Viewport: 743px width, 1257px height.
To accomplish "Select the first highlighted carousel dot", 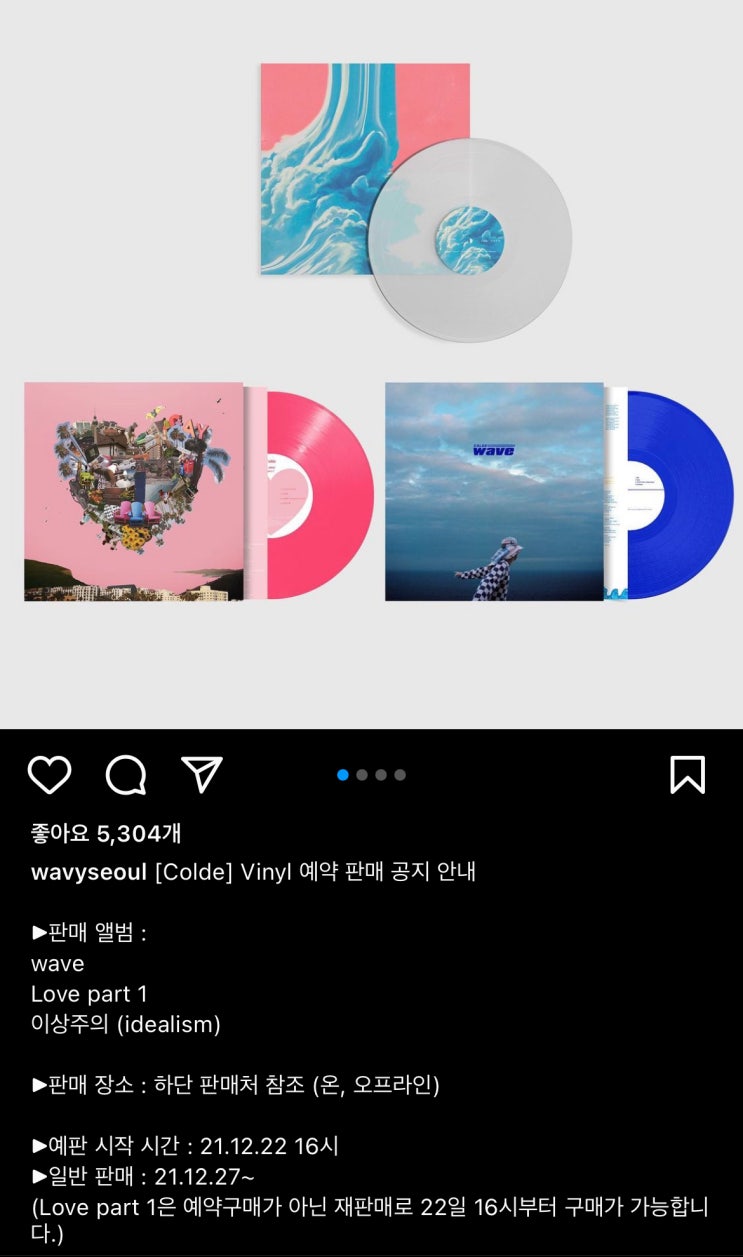I will pyautogui.click(x=342, y=772).
